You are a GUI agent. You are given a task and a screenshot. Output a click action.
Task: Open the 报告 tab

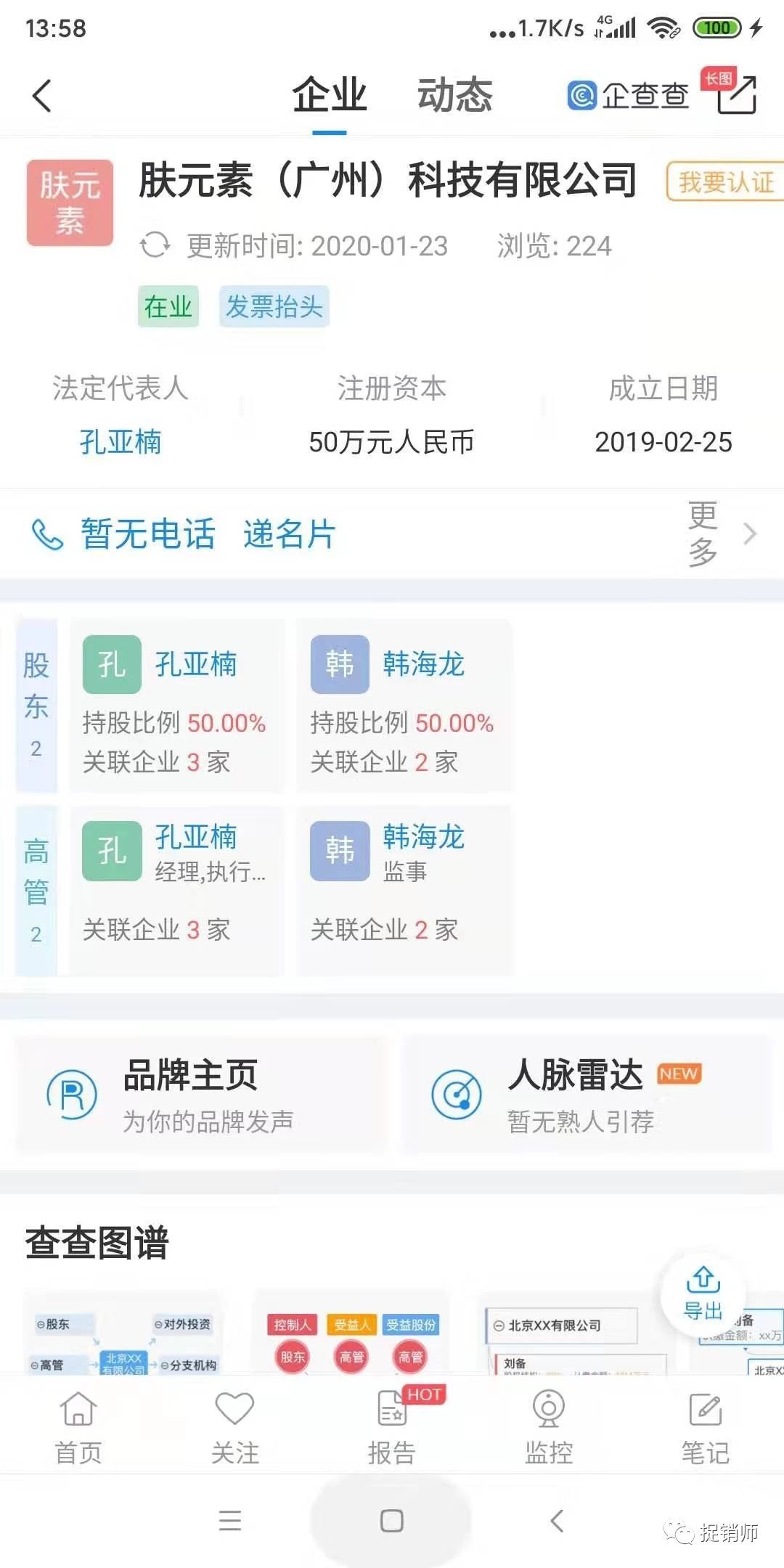[392, 1428]
